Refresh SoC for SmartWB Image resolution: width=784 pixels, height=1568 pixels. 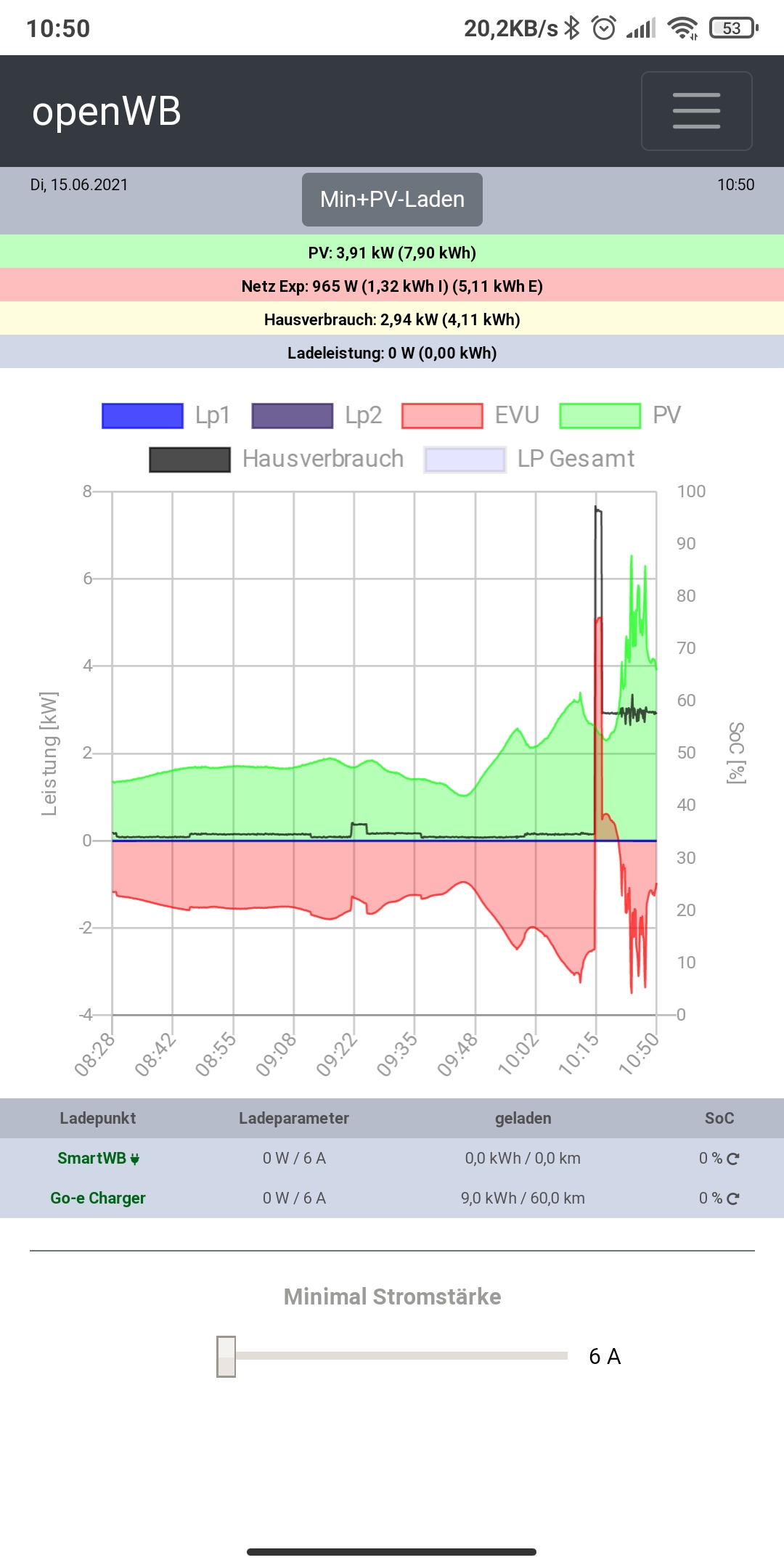click(x=733, y=1159)
